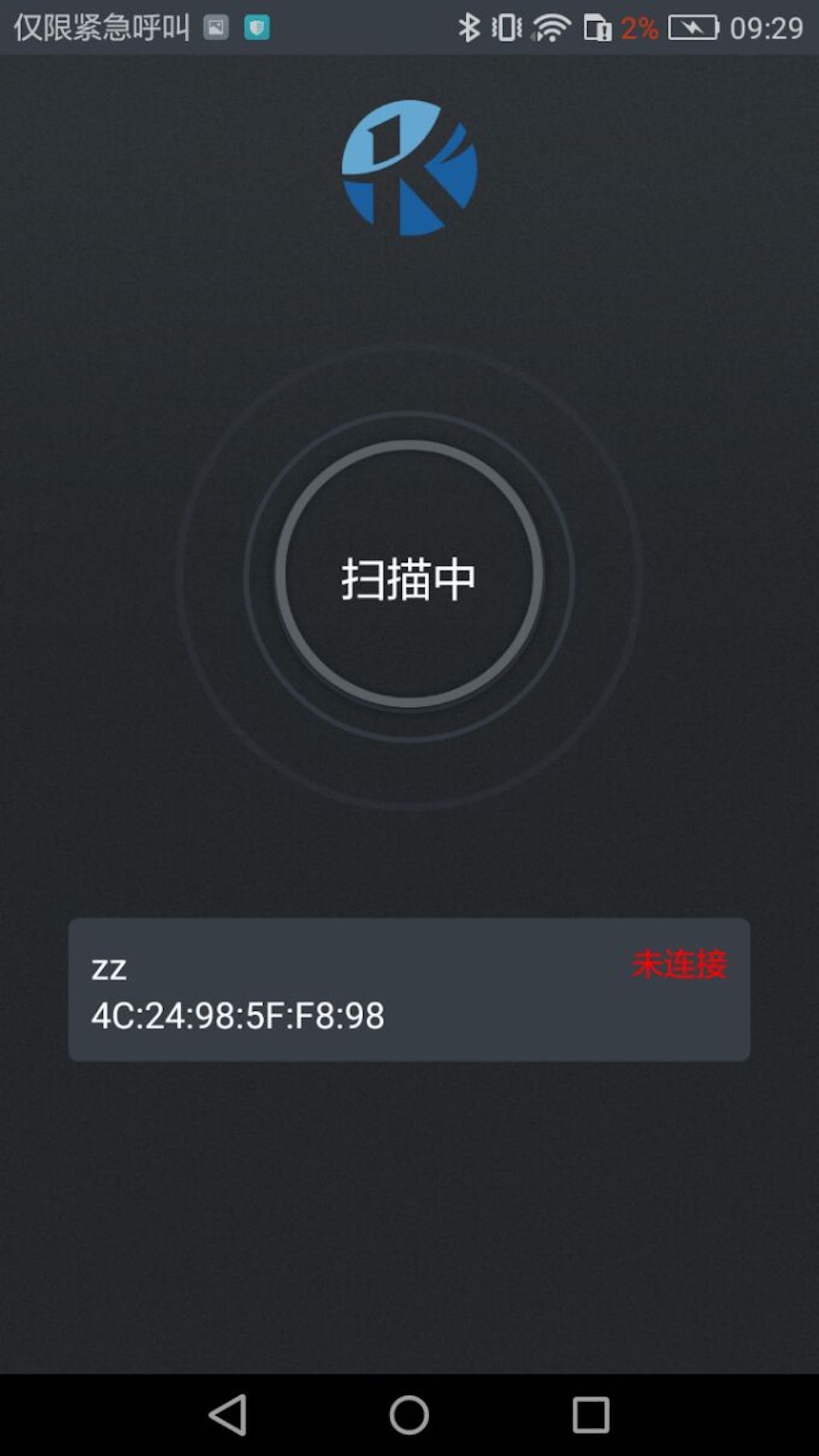
Task: Tap the round 扫描中 scan button
Action: click(x=409, y=575)
